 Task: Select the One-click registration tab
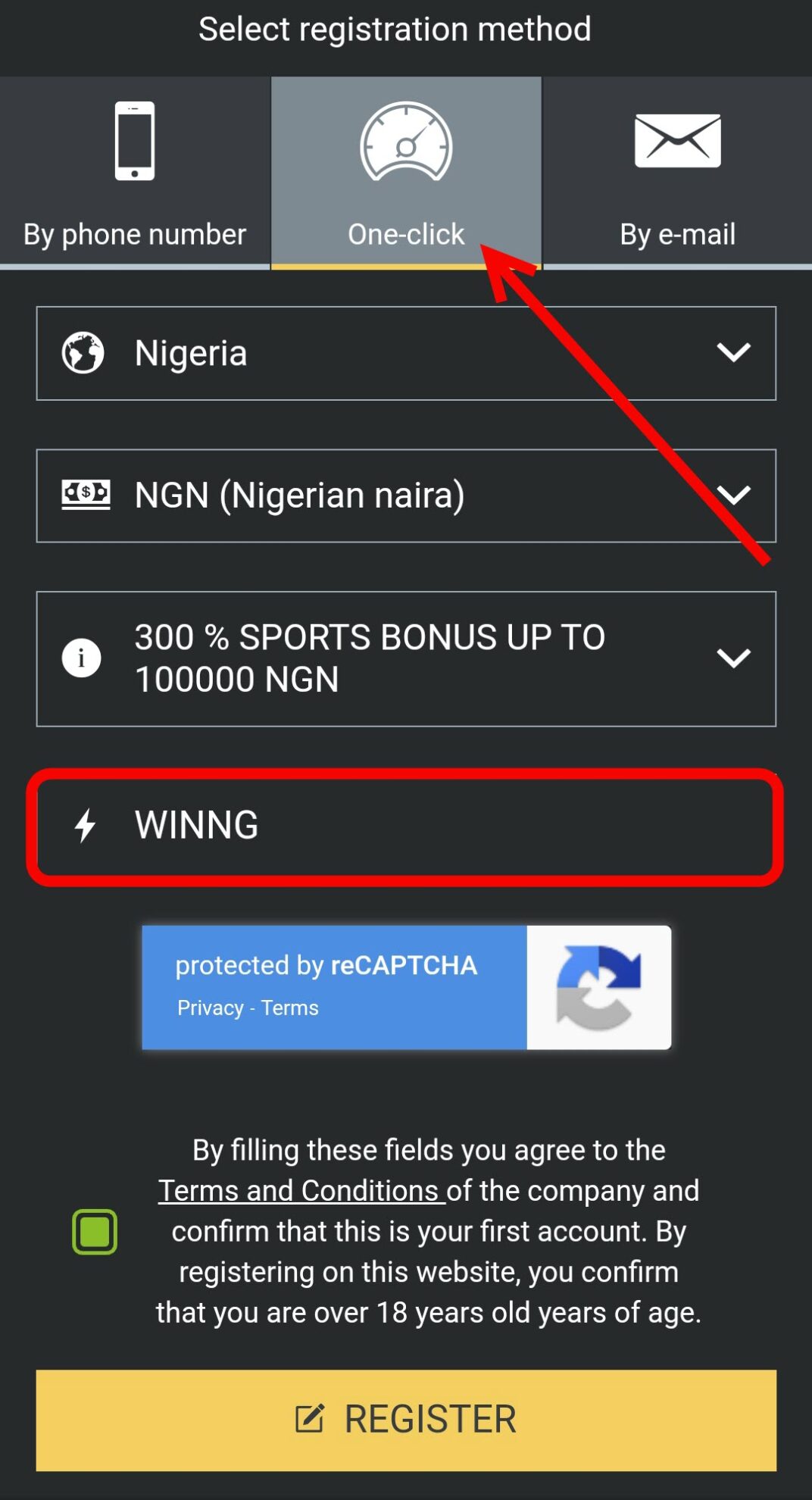(406, 173)
